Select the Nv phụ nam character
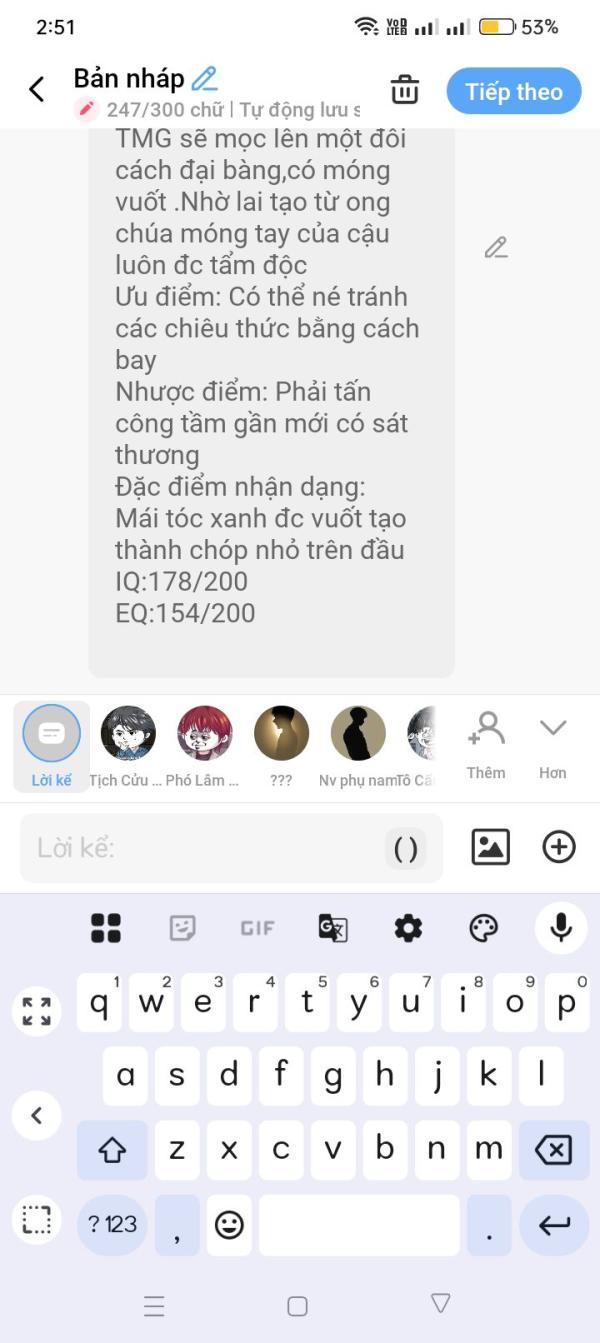This screenshot has height=1343, width=600. coord(357,746)
